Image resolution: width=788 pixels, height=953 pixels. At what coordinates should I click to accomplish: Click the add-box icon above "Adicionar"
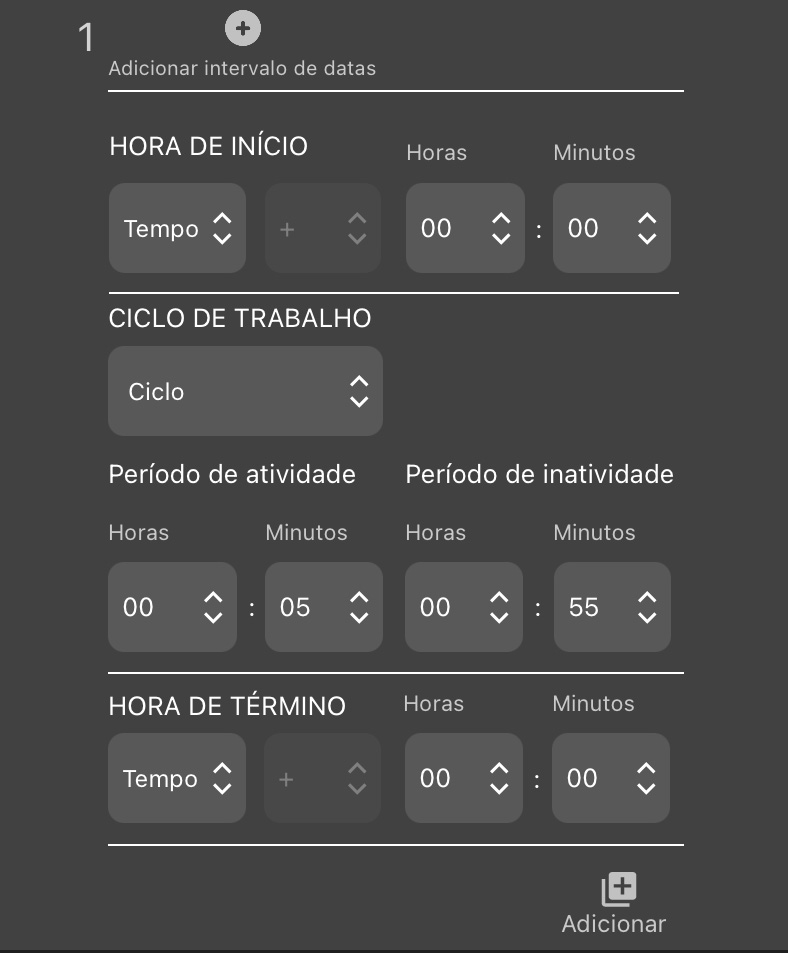coord(621,887)
